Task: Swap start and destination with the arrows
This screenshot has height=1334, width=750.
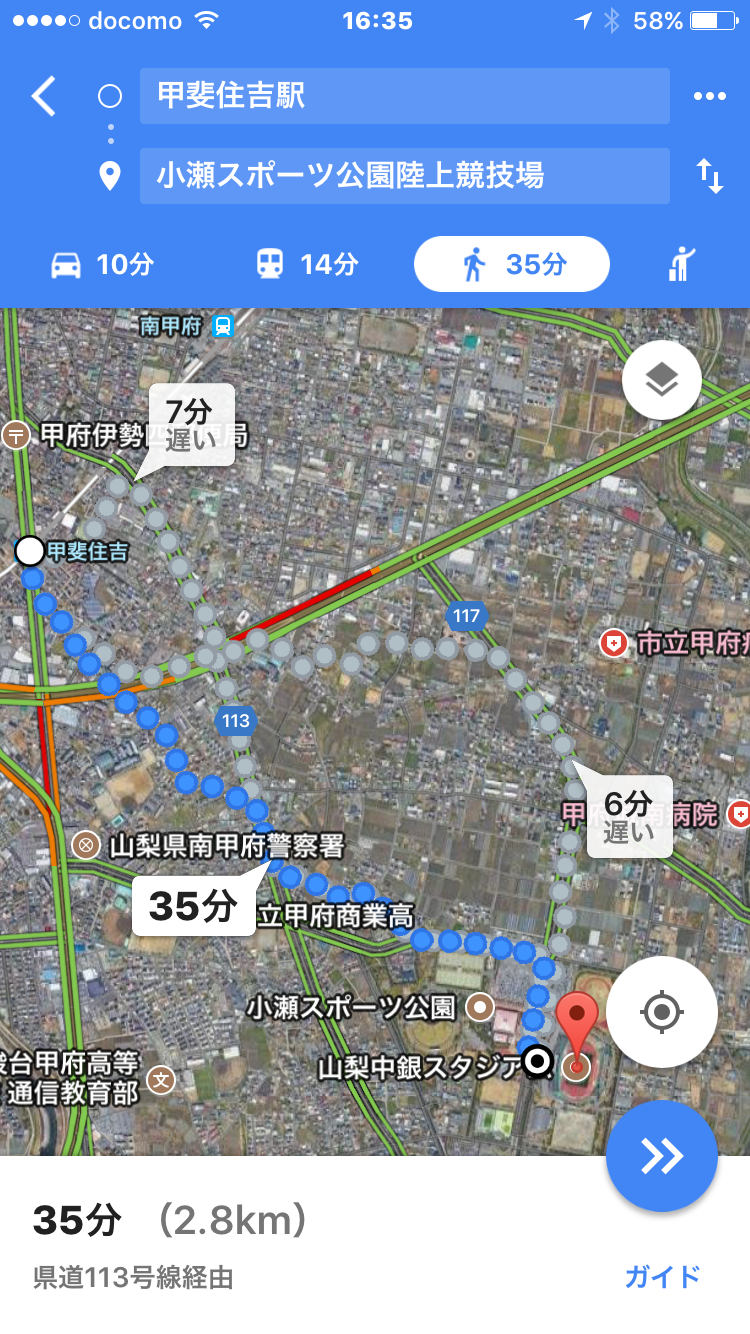Action: coord(709,176)
